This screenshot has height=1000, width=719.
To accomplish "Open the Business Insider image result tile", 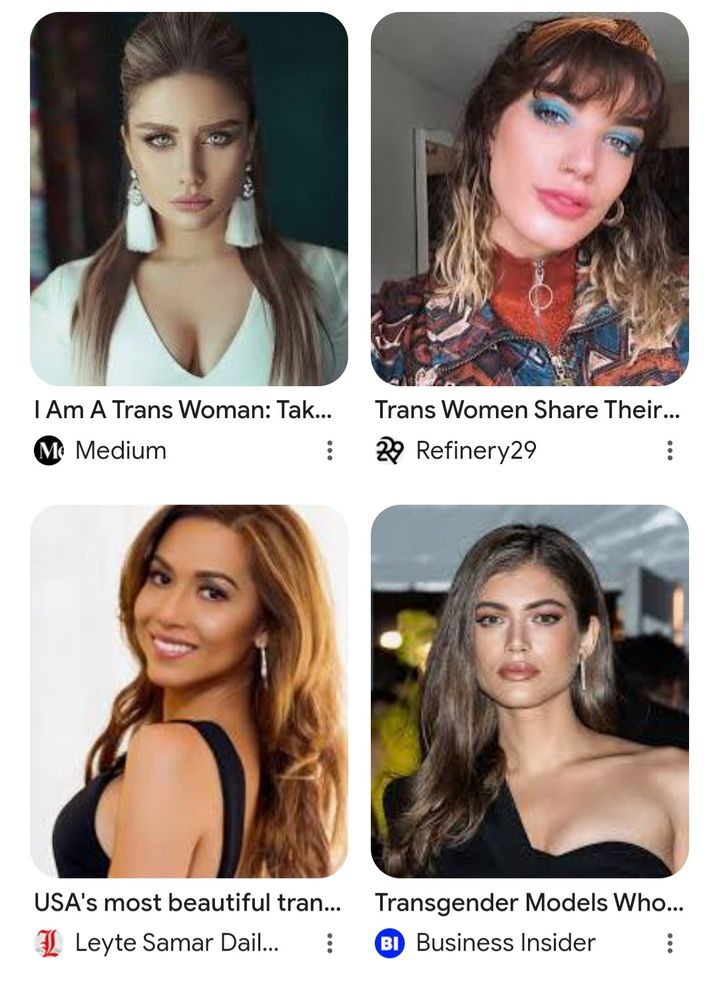I will [x=529, y=691].
